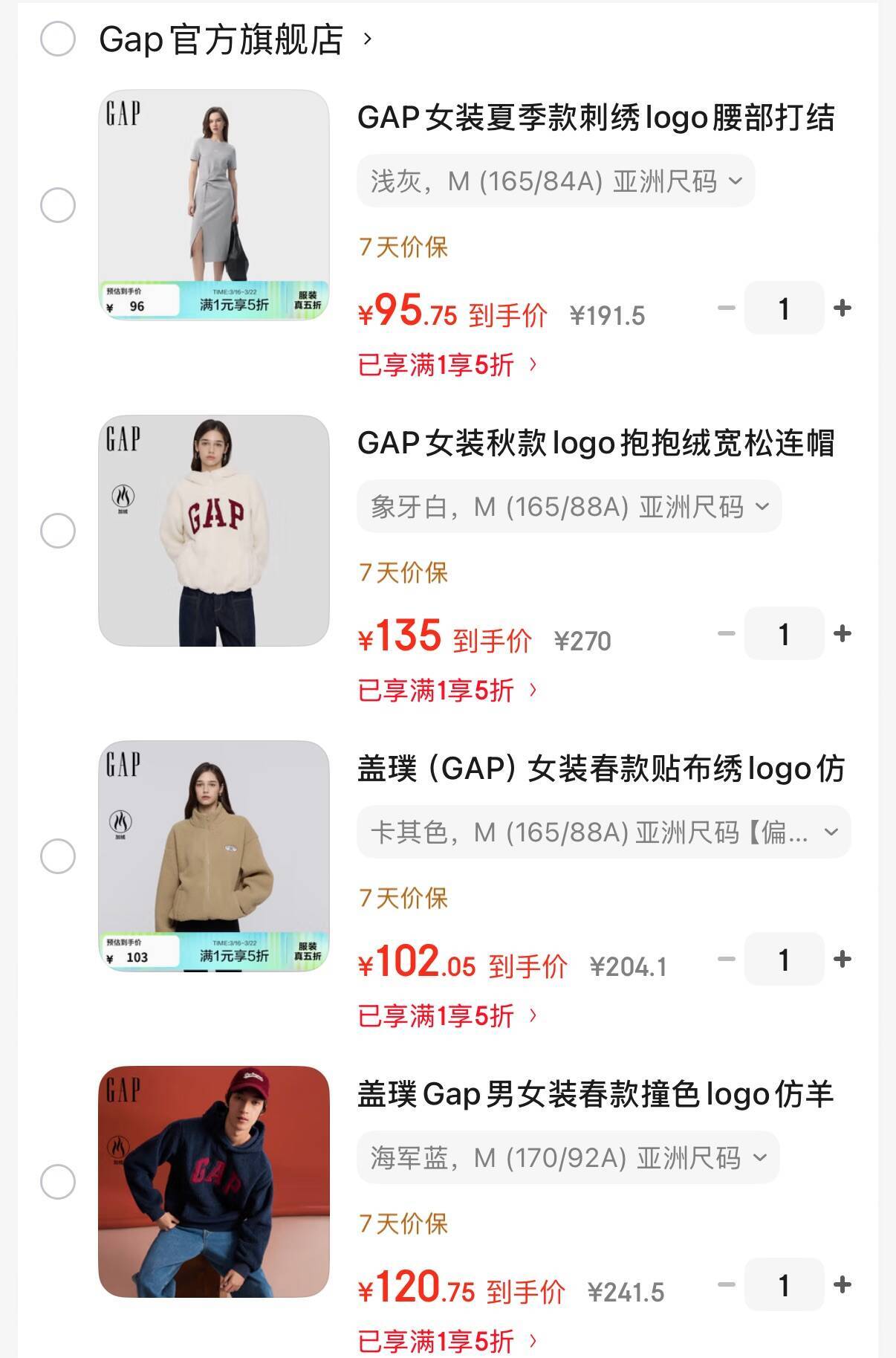Select the 象牙白 hoodie item checkbox
Image resolution: width=896 pixels, height=1358 pixels.
tap(58, 531)
